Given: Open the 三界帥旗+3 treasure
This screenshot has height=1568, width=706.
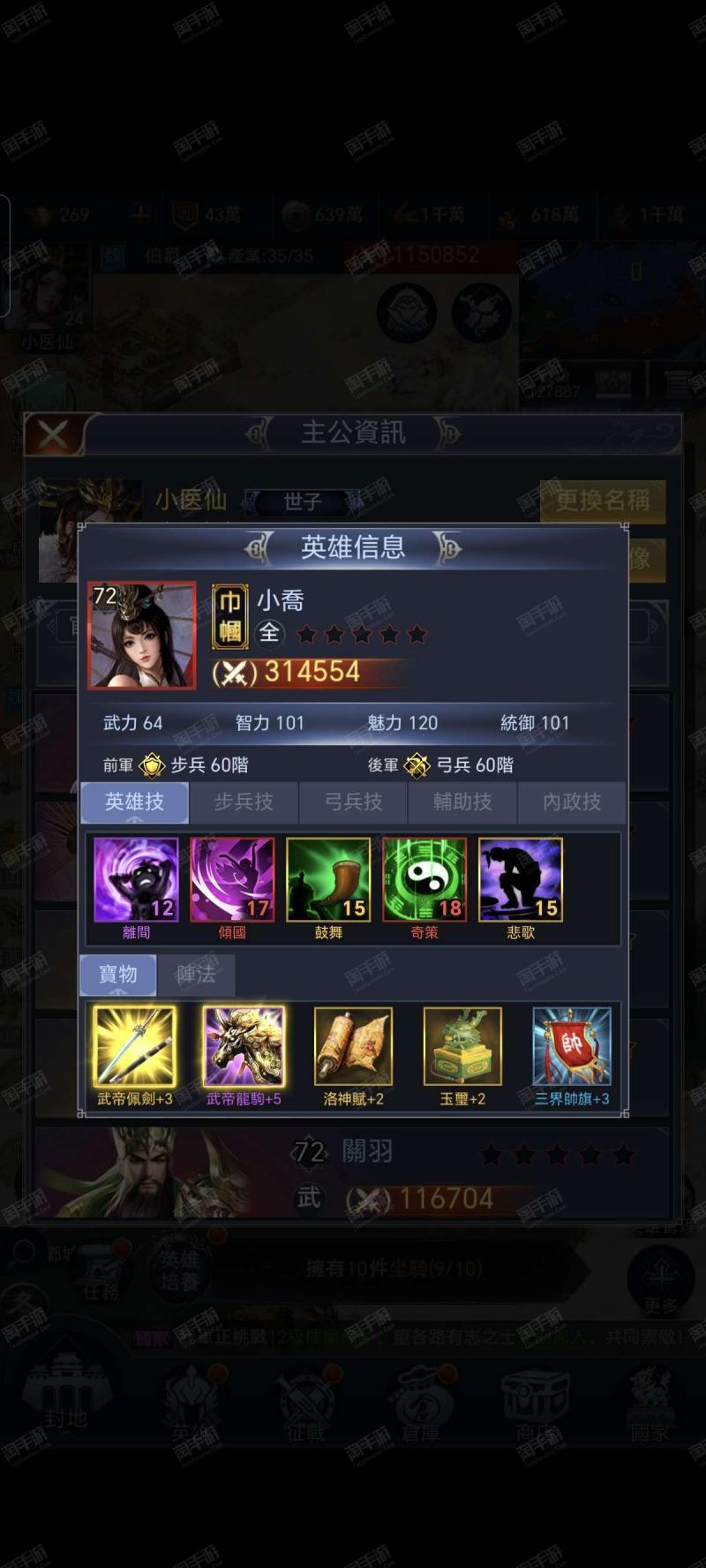Looking at the screenshot, I should coord(572,1046).
